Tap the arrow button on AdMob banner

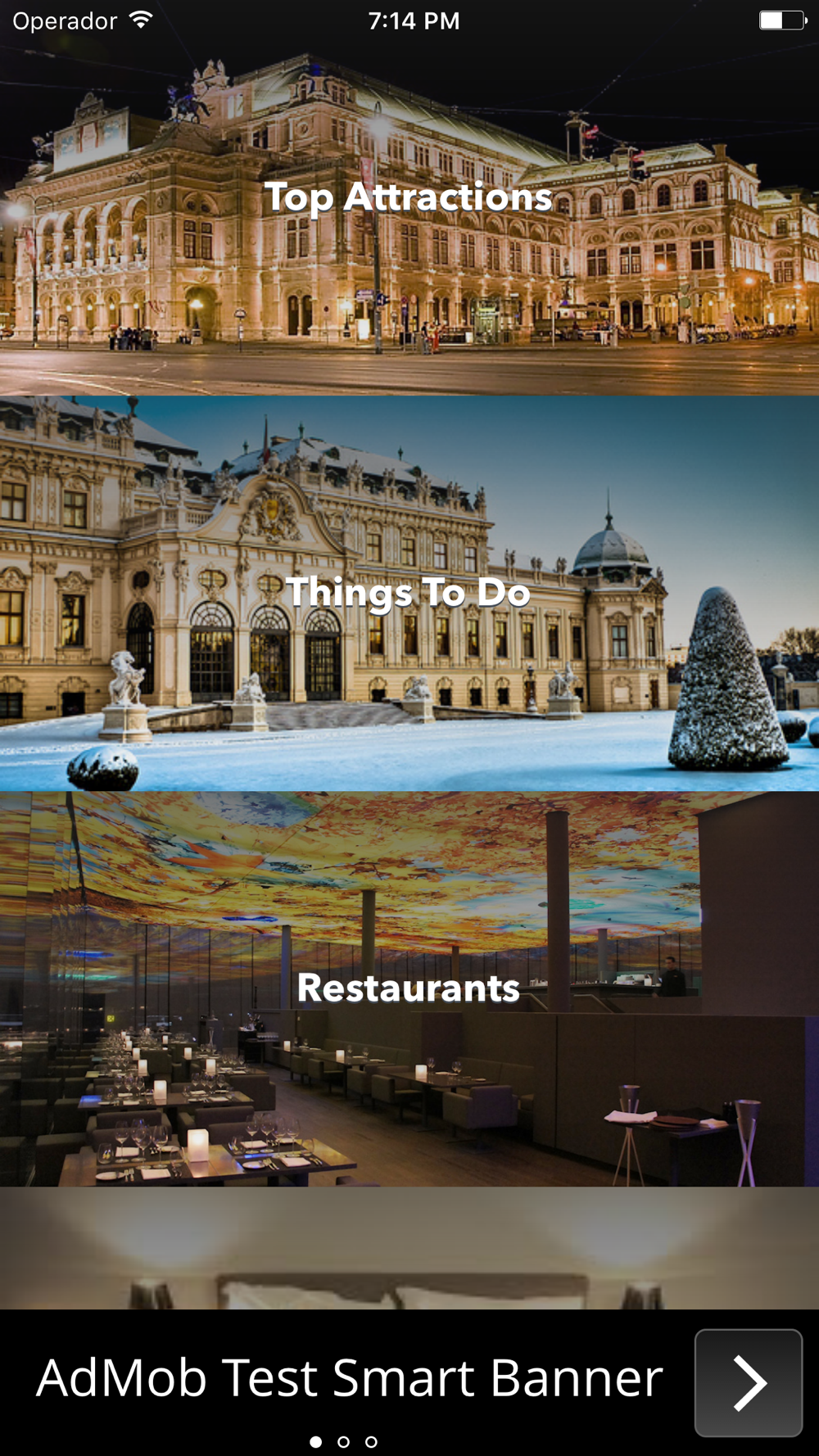[749, 1382]
